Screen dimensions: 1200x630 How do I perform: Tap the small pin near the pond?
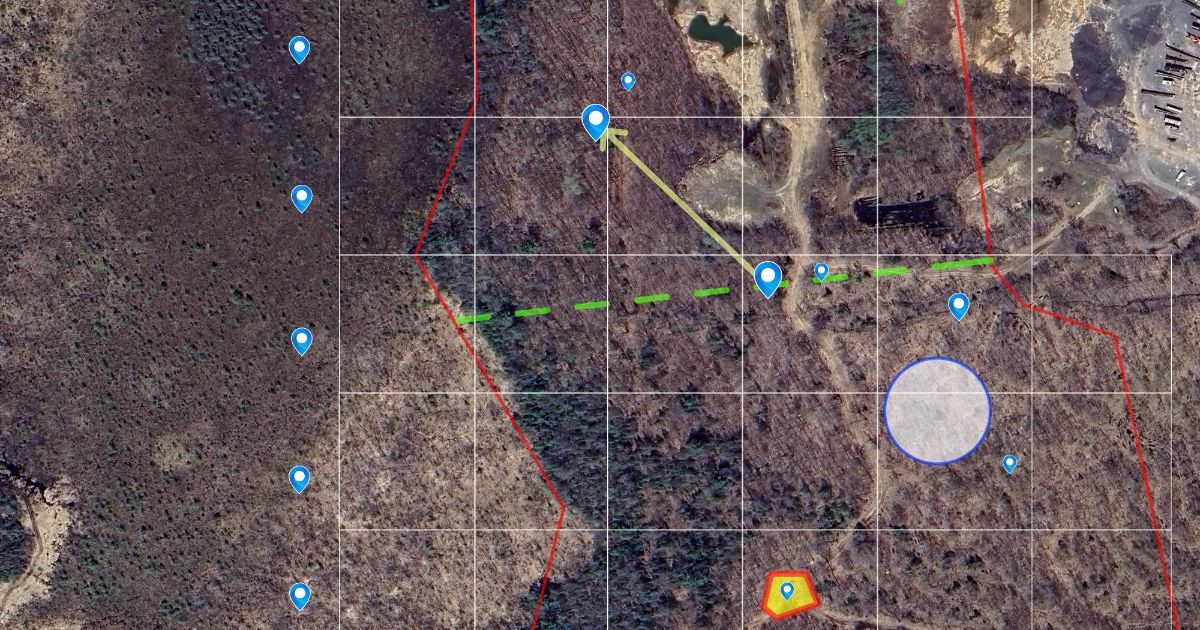tap(628, 80)
